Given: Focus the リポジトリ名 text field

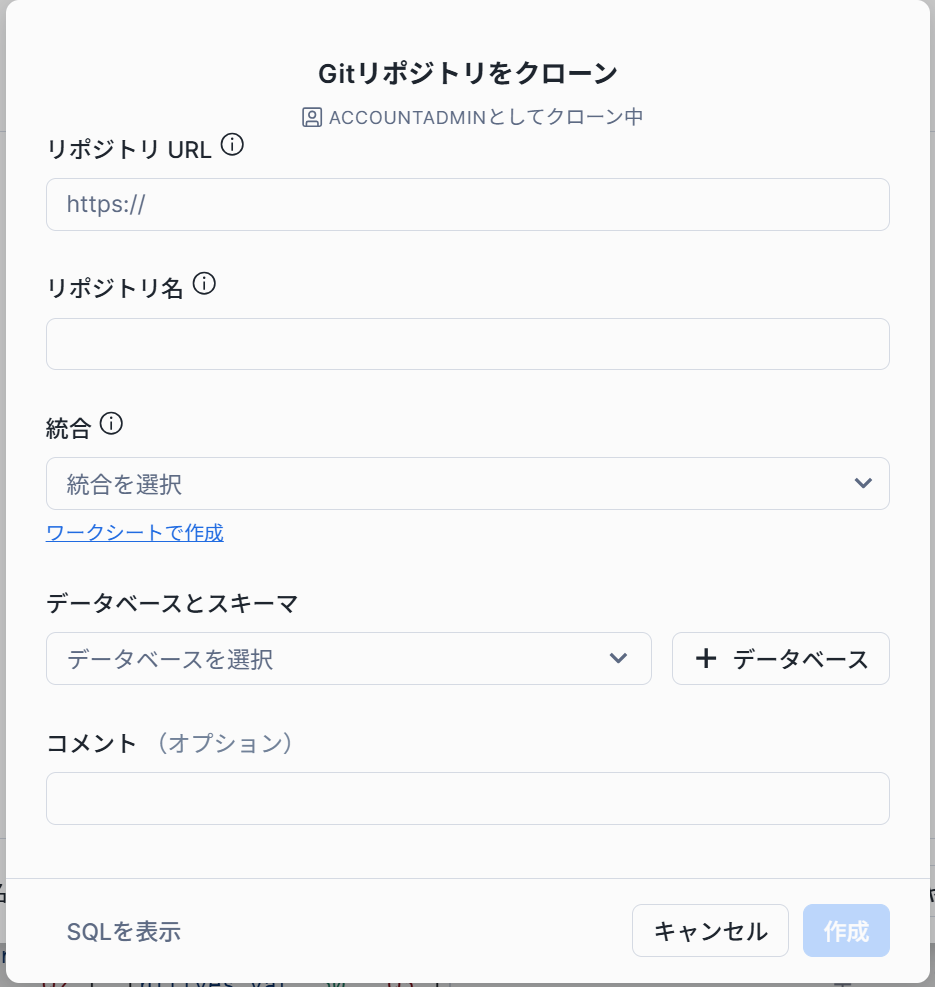Looking at the screenshot, I should coord(467,344).
